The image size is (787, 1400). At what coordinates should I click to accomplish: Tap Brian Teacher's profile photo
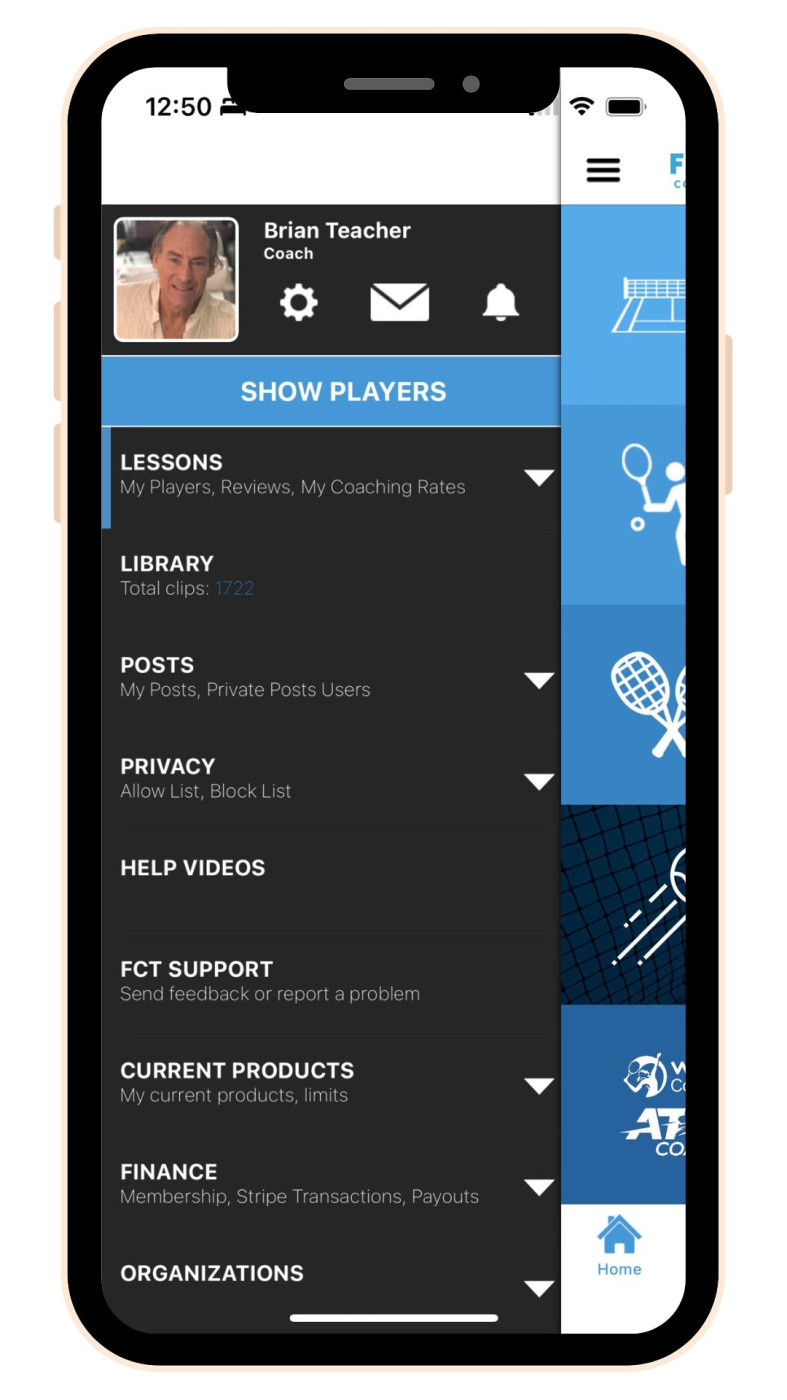click(176, 280)
